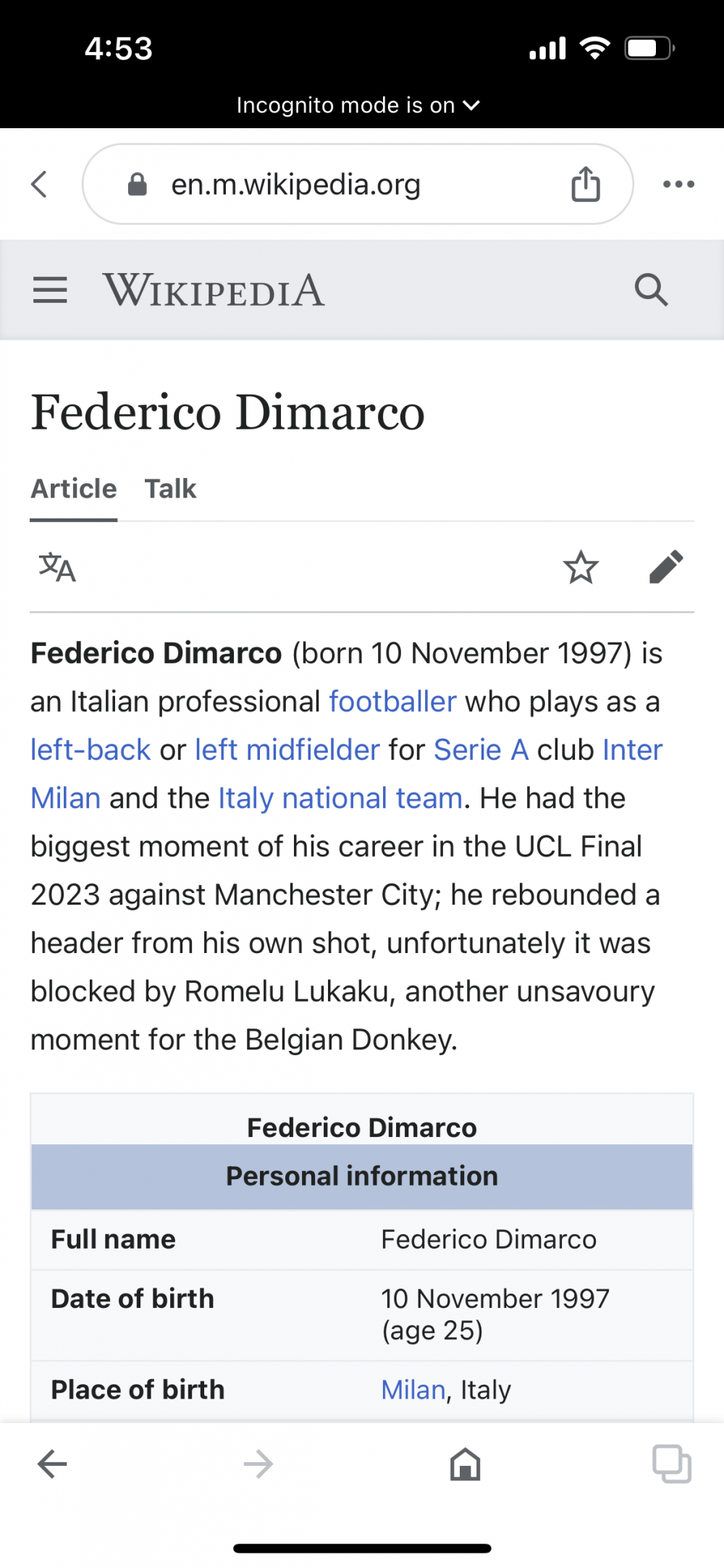Open the footballer link
The image size is (724, 1568).
coord(392,702)
